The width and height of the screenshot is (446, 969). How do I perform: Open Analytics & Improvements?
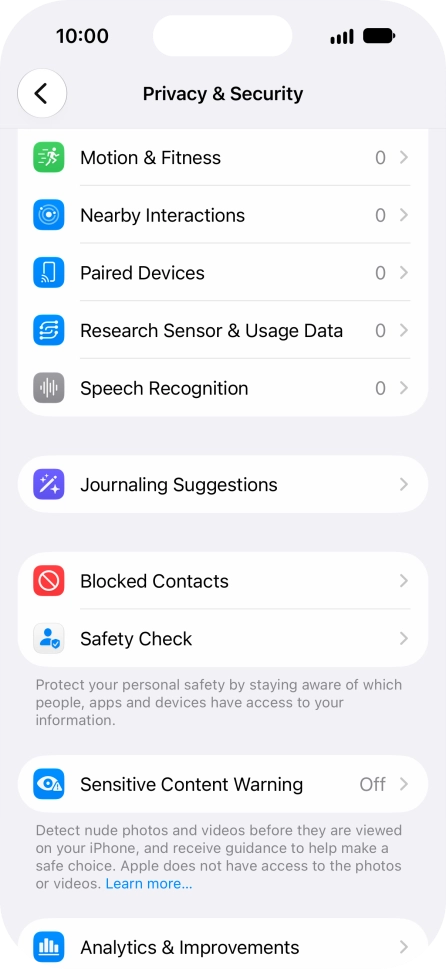pos(222,946)
